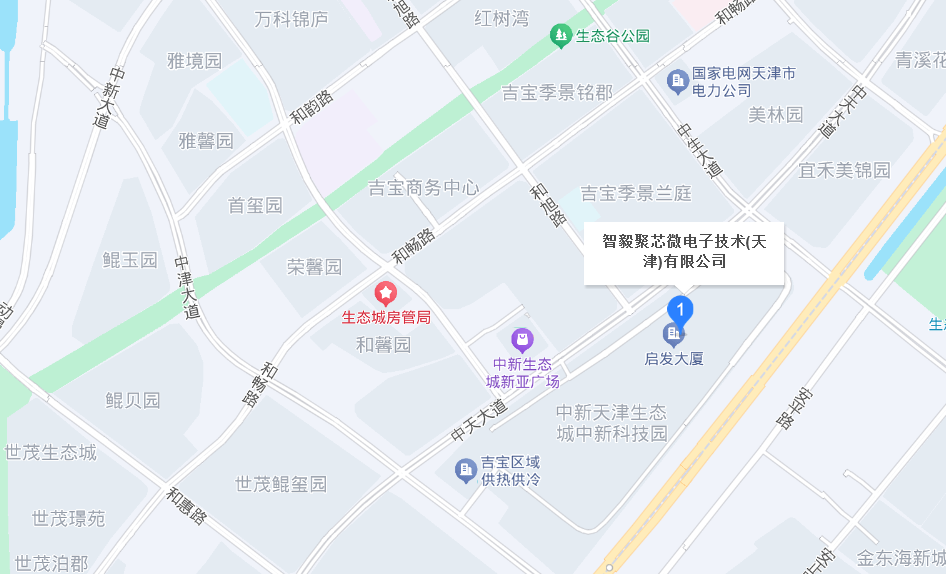Select the 吉宝区域供热供冷 marker
The image size is (946, 574).
pos(465,469)
